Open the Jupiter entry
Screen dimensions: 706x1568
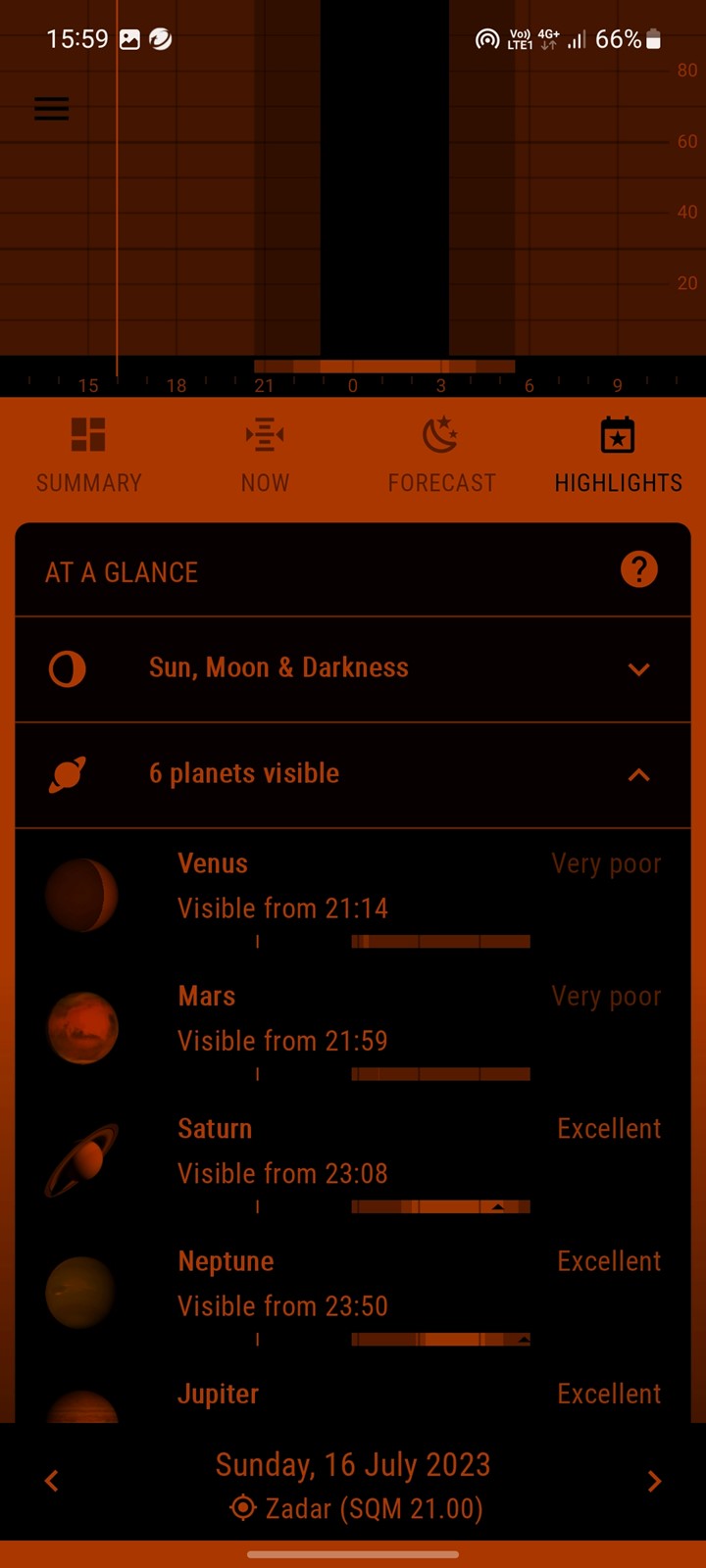point(353,1392)
